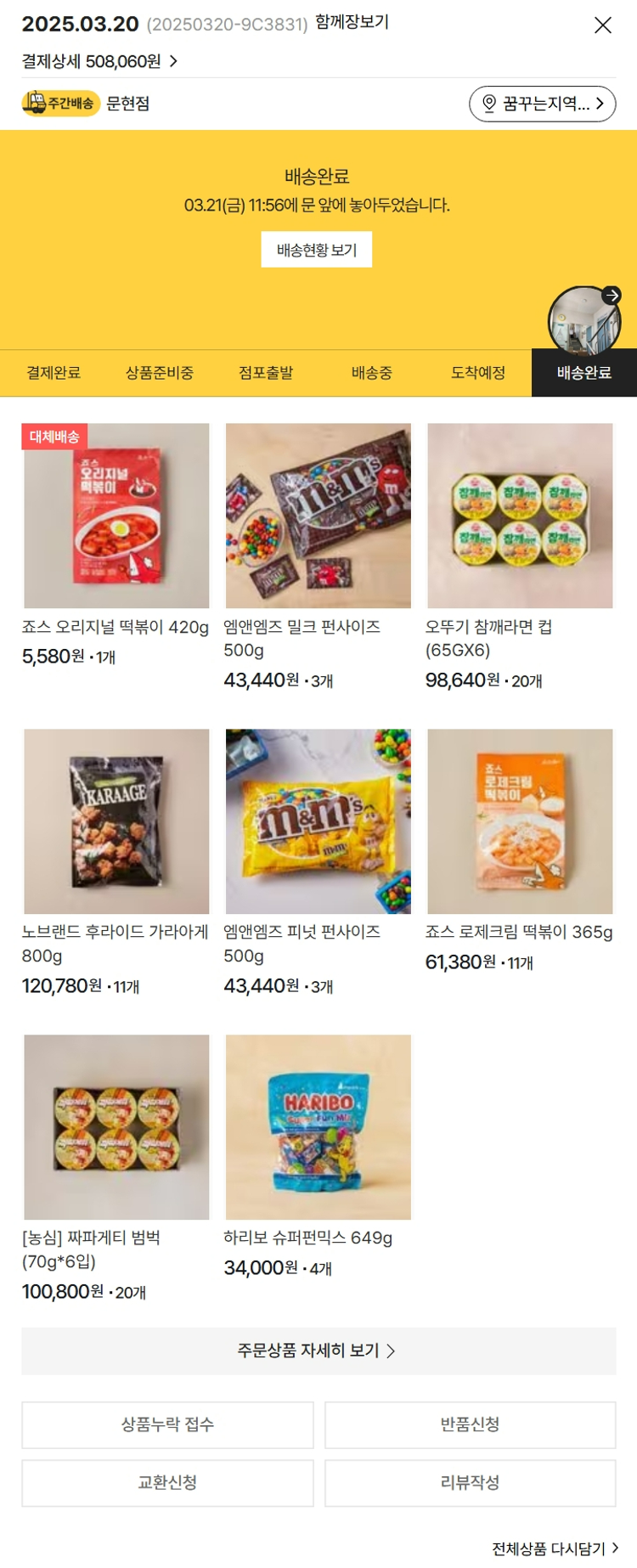The height and width of the screenshot is (1568, 637).
Task: Open 죠스 오리지널 떡볶이 420g product
Action: (x=116, y=516)
